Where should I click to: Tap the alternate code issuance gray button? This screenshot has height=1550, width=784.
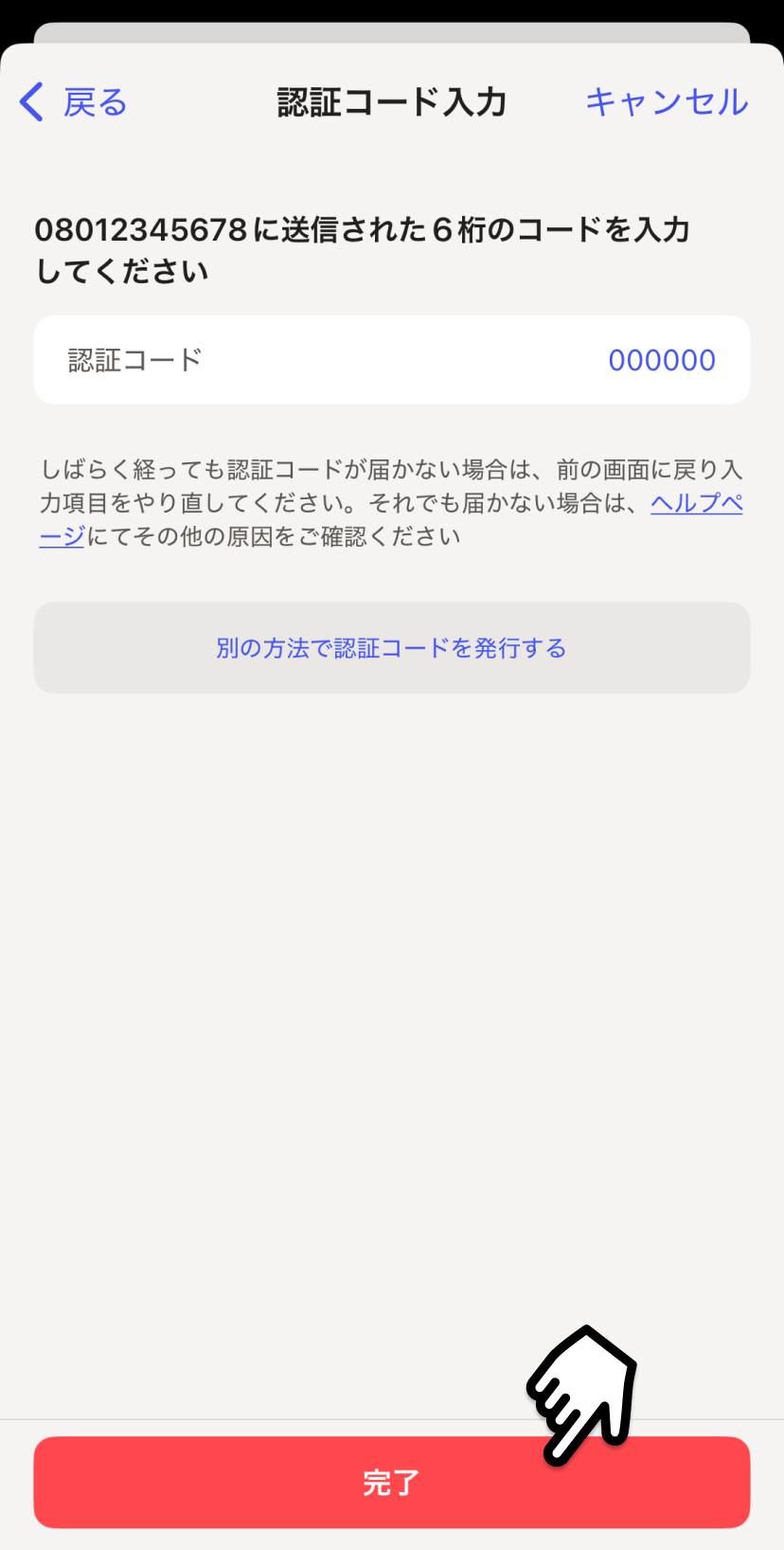point(391,648)
